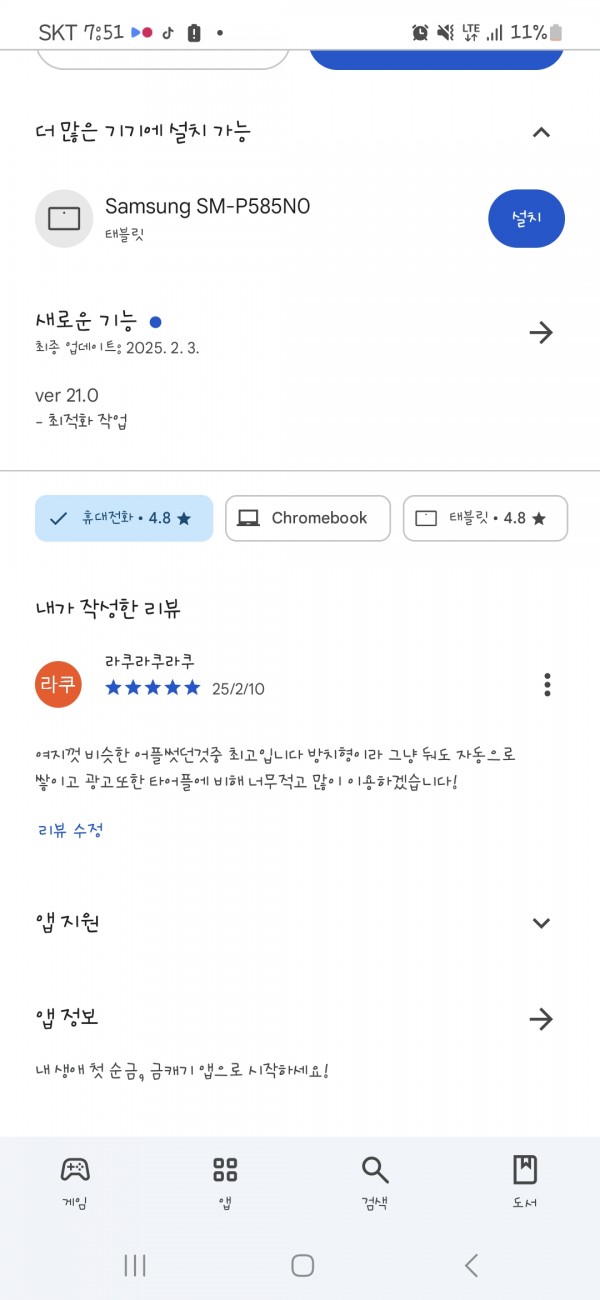Tap the 리뷰 수정 link
600x1300 pixels.
pos(70,830)
